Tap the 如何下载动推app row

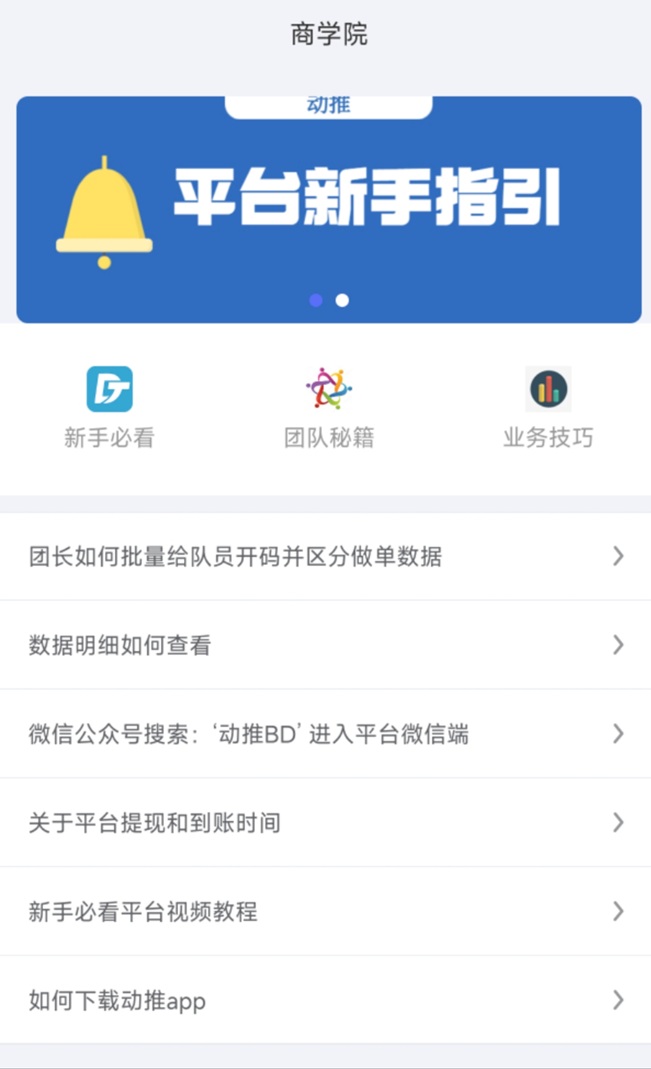click(x=325, y=1000)
